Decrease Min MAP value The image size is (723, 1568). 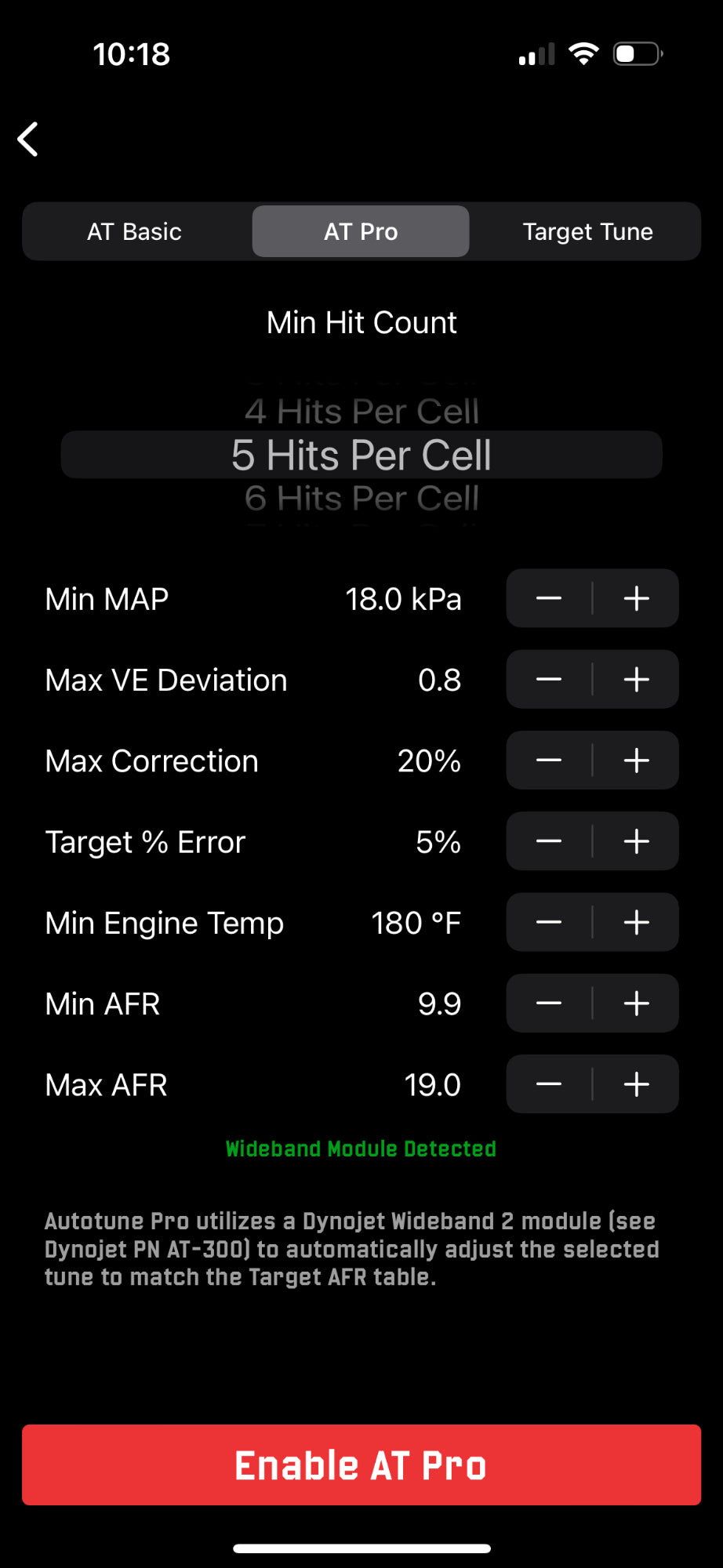(549, 599)
